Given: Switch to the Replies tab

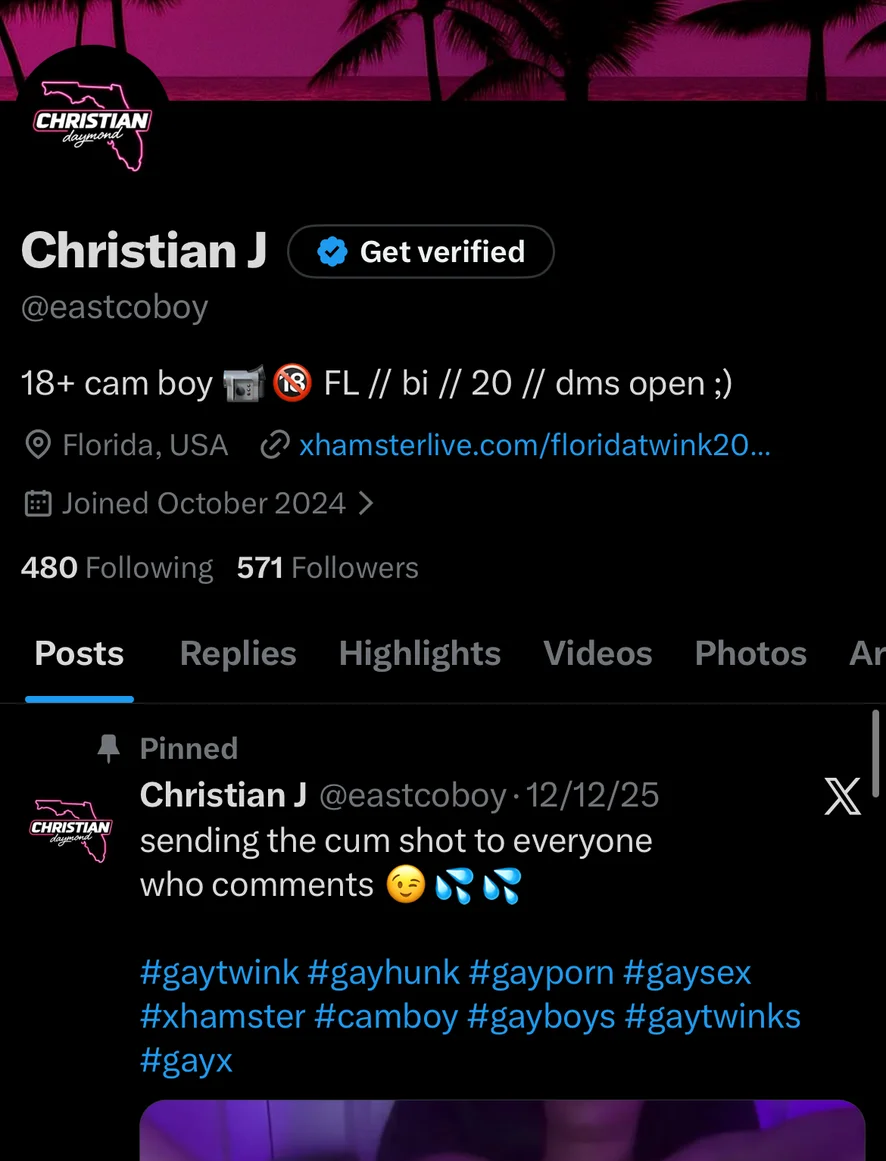Looking at the screenshot, I should (x=238, y=654).
